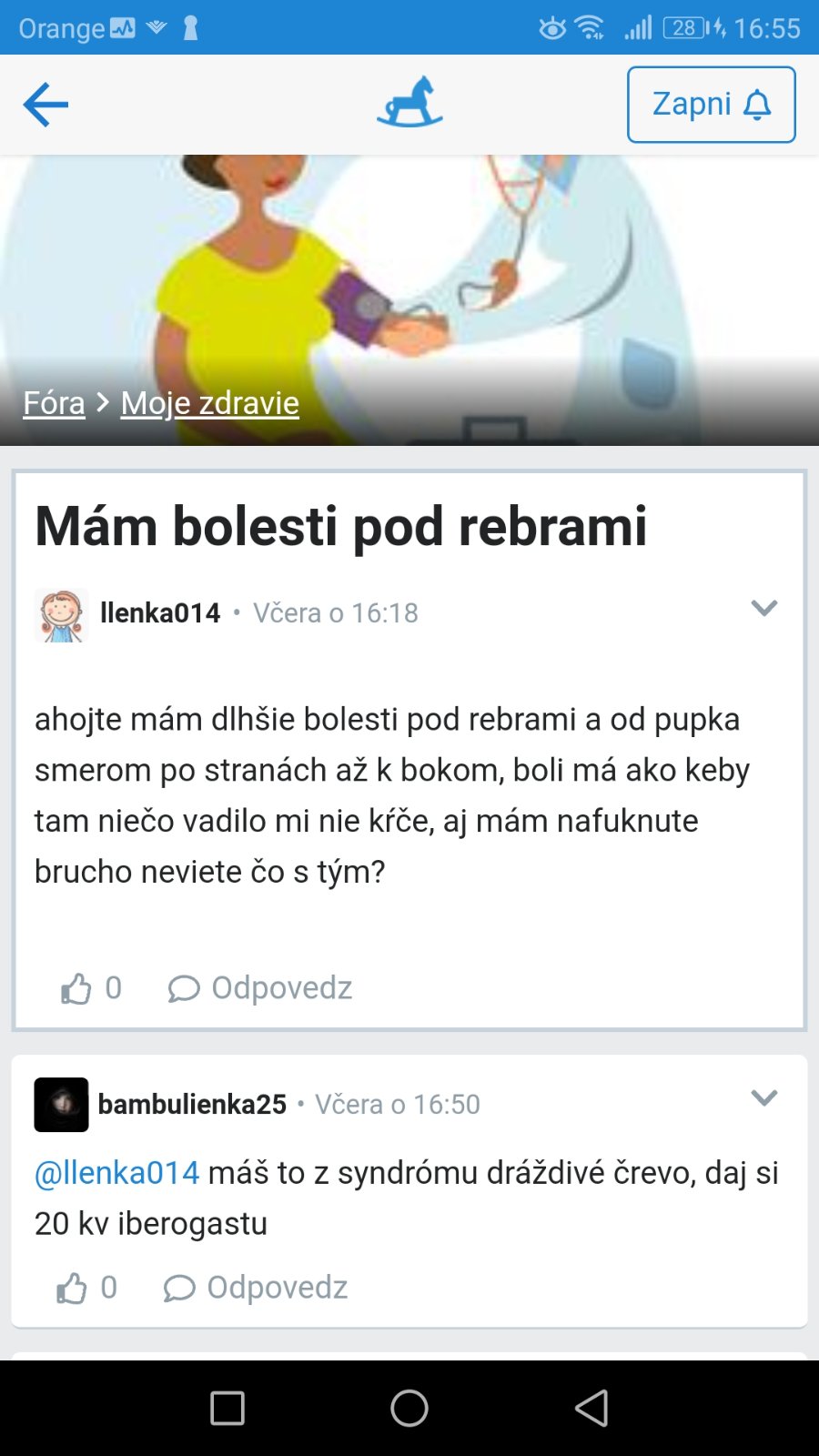This screenshot has height=1456, width=819.
Task: Open the Moje zdravie breadcrumb link
Action: click(x=209, y=402)
